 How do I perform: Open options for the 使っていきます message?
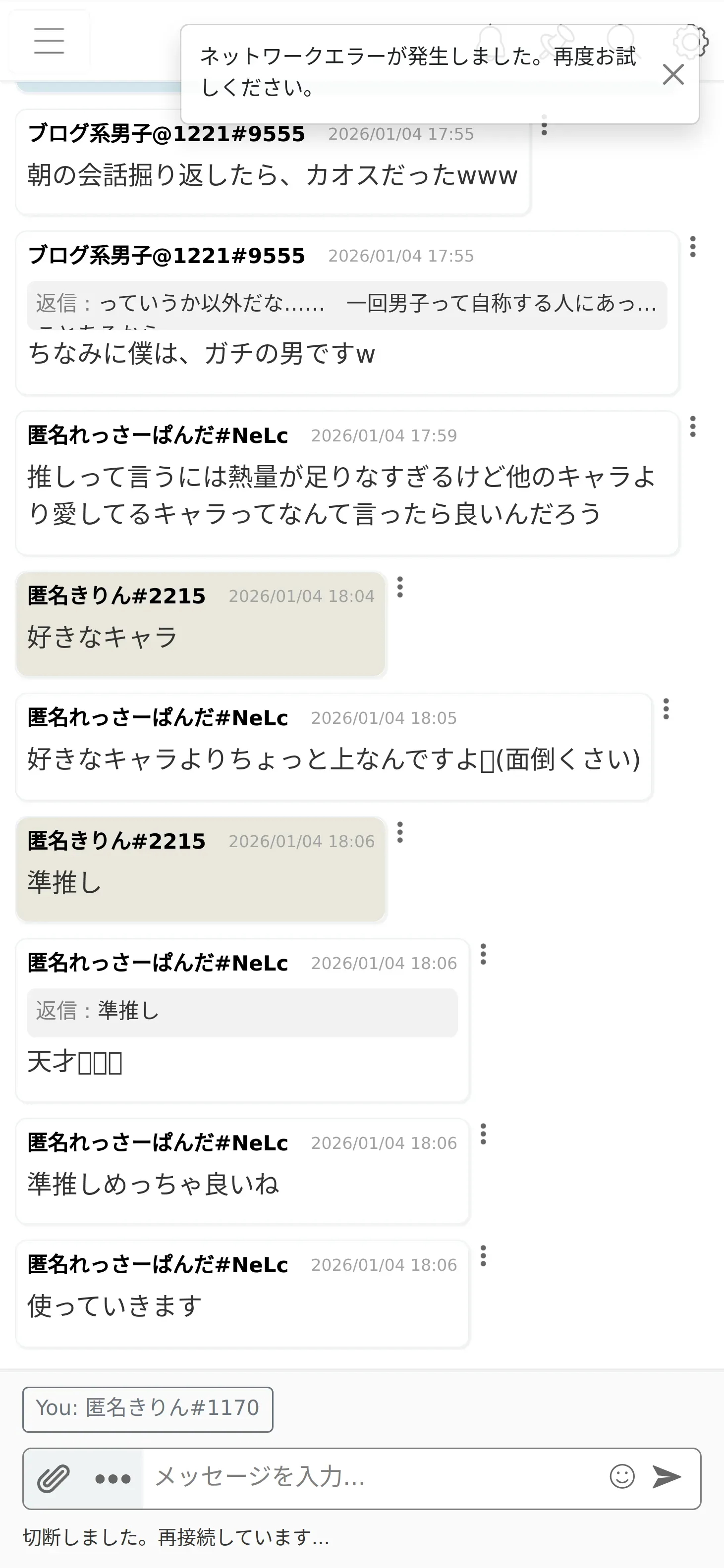point(483,1256)
